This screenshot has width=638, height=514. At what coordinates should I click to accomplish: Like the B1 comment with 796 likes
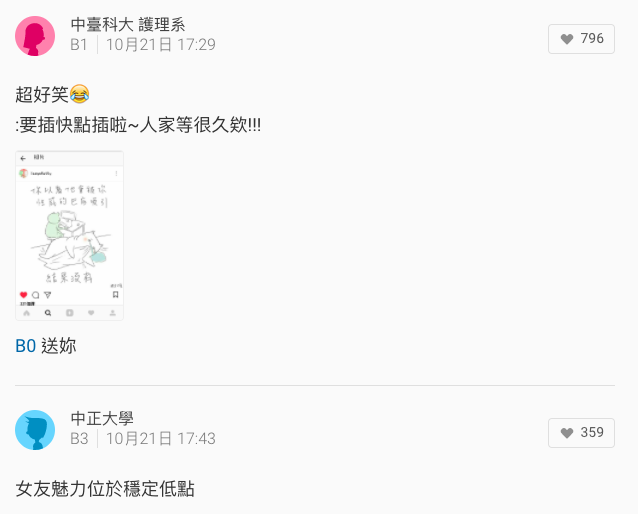(581, 39)
